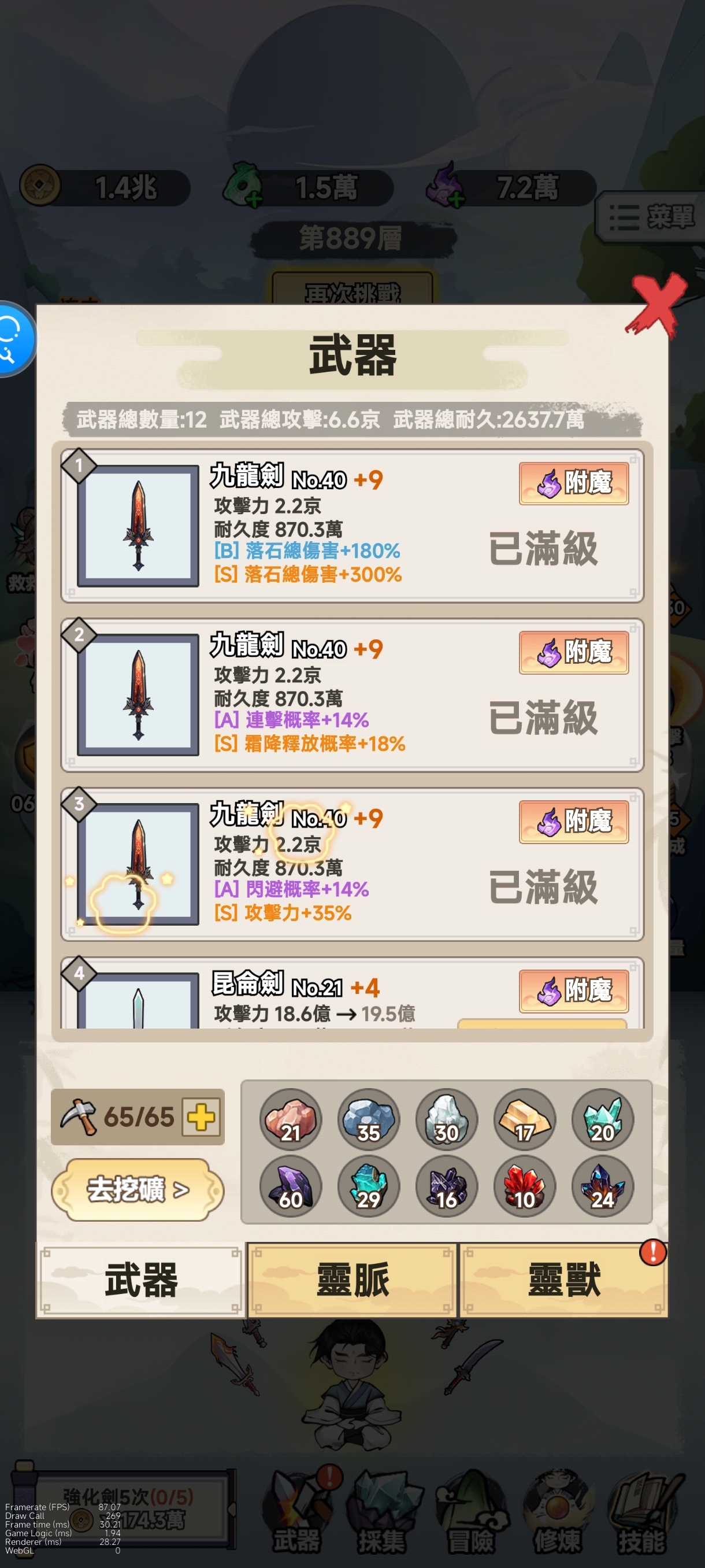Switch to the 靈脈 tab
This screenshot has width=705, height=1568.
tap(352, 1280)
